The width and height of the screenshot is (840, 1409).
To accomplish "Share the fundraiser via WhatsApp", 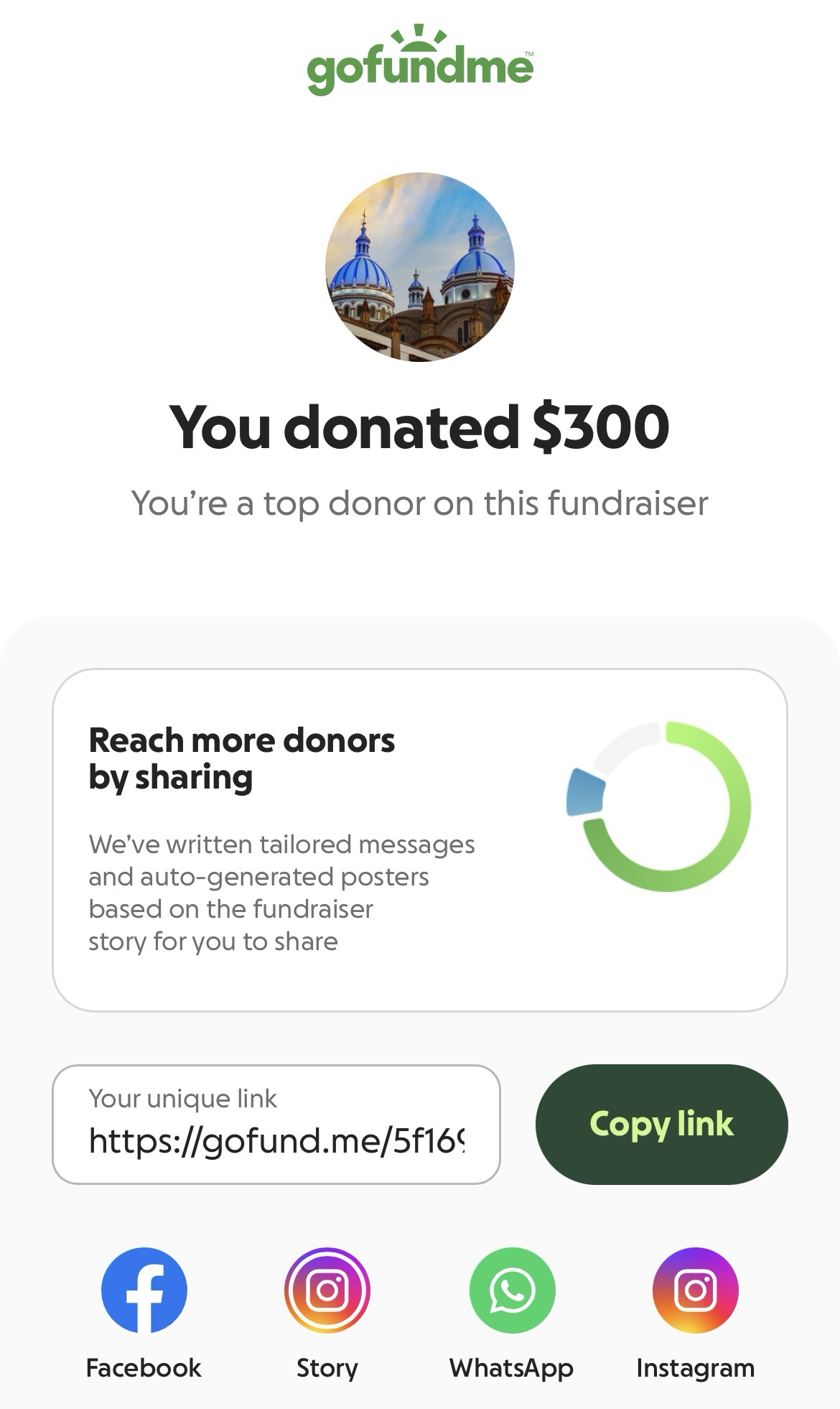I will [x=512, y=1291].
